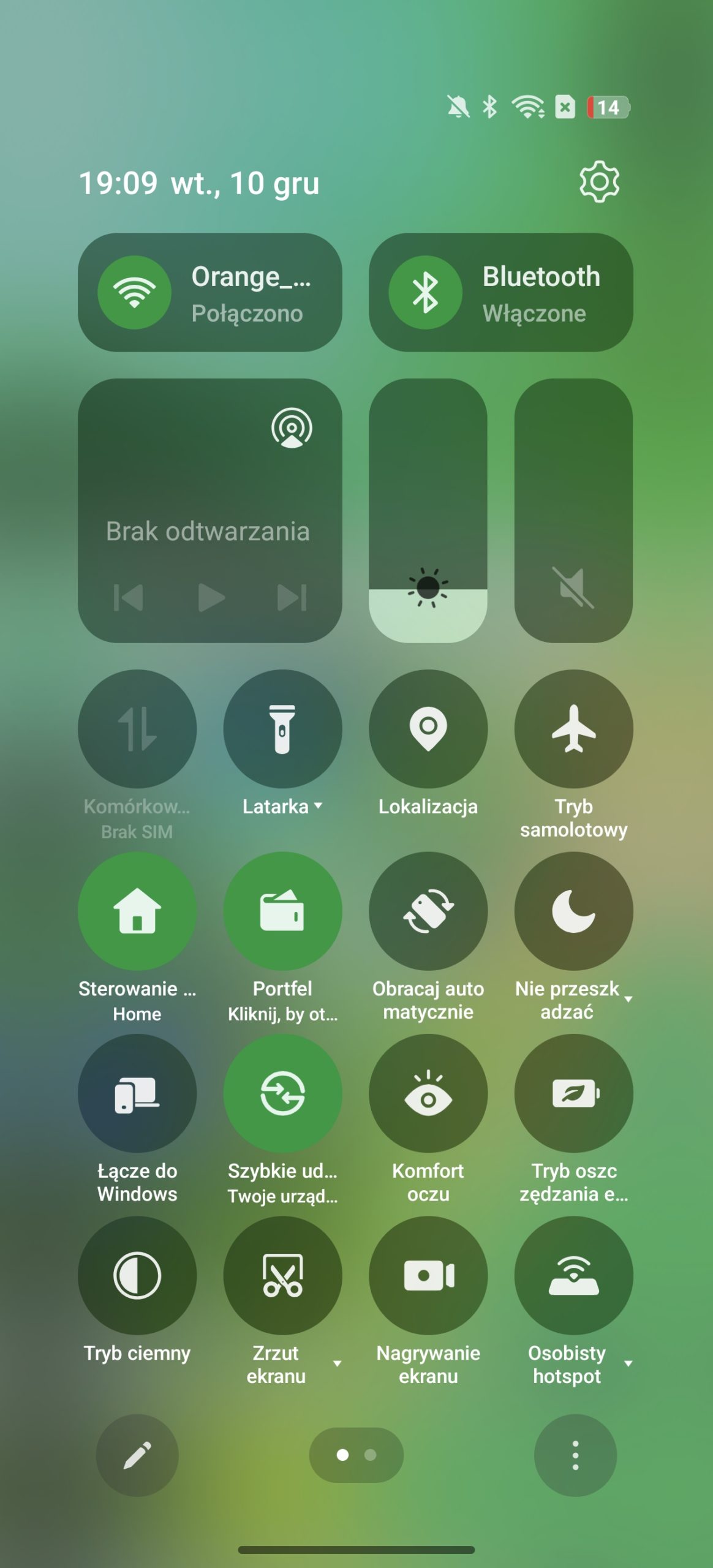Toggle Obracaj automatycznie rotation

coord(428,911)
